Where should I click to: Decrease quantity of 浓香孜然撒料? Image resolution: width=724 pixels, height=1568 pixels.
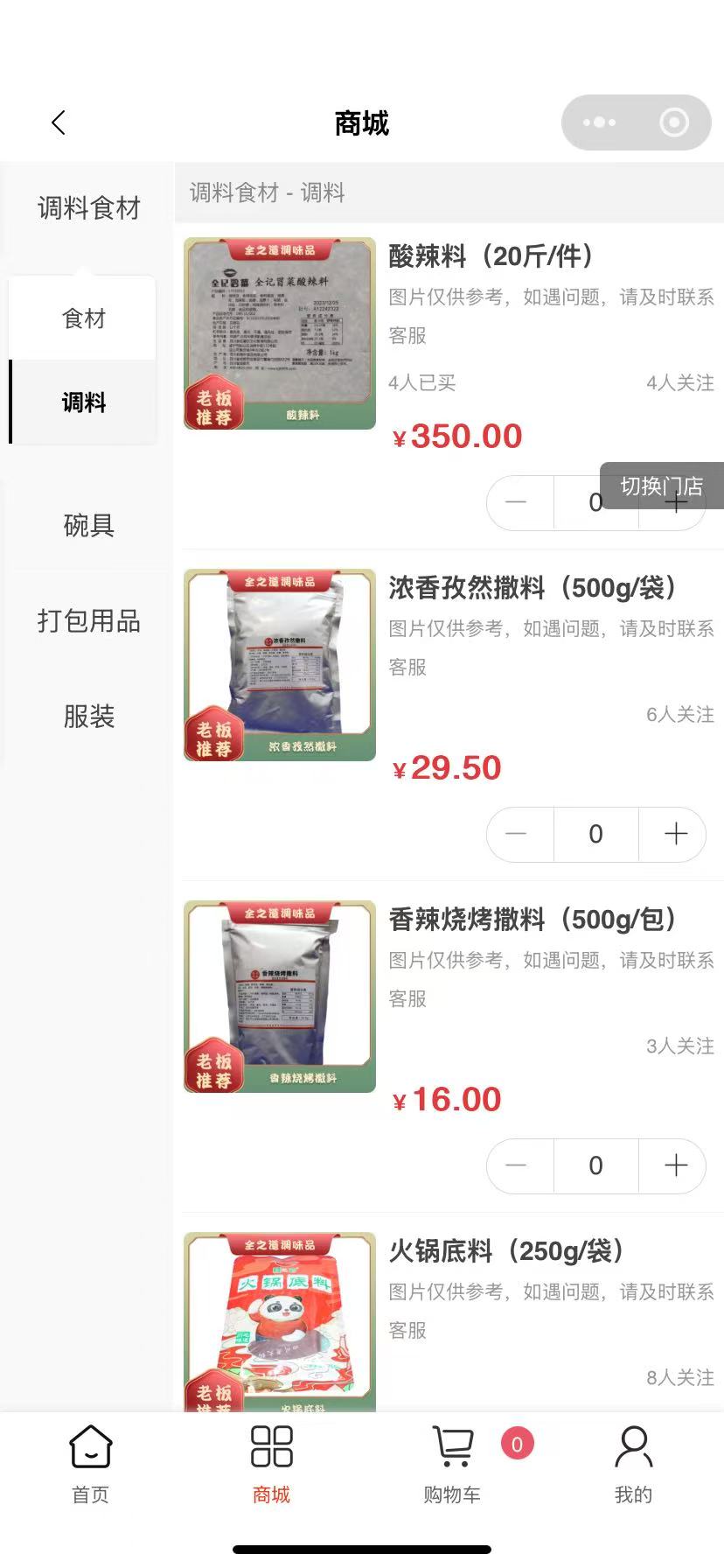pos(517,834)
